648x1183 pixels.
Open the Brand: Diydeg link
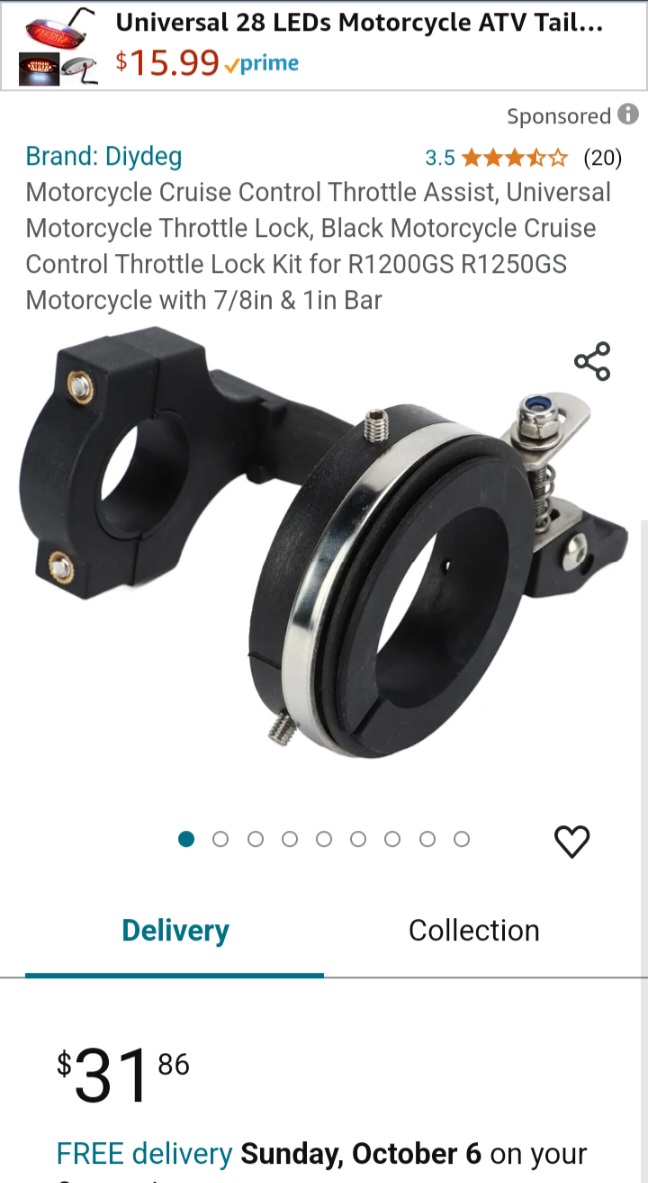[x=103, y=157]
